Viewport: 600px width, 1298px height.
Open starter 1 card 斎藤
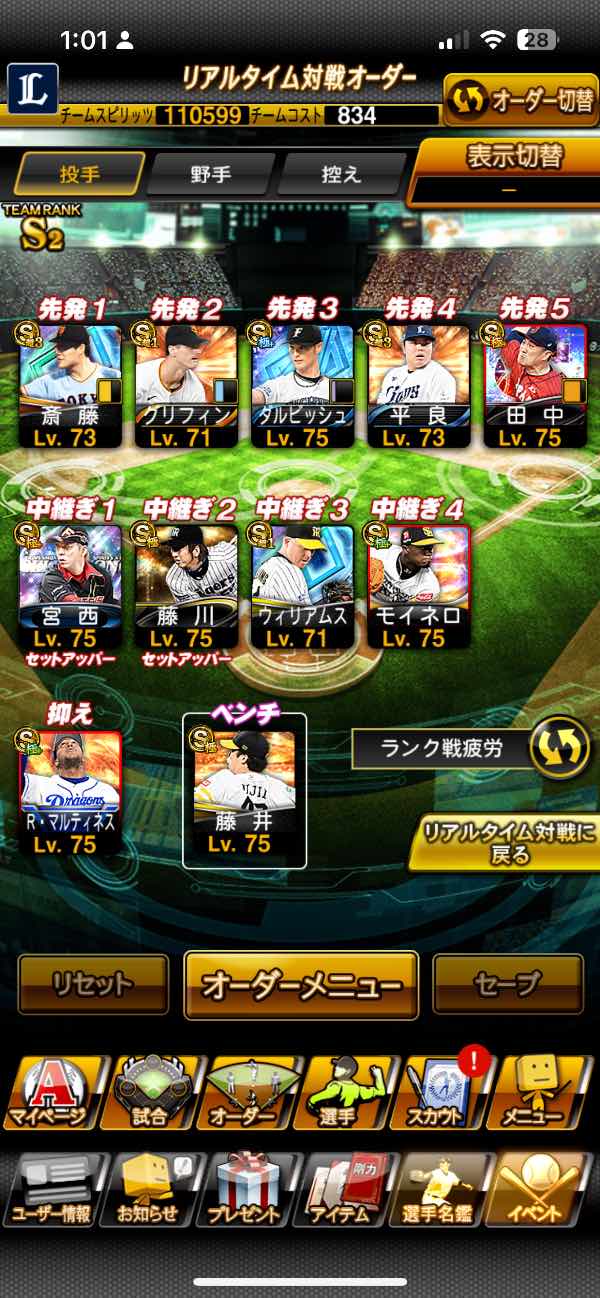(70, 384)
